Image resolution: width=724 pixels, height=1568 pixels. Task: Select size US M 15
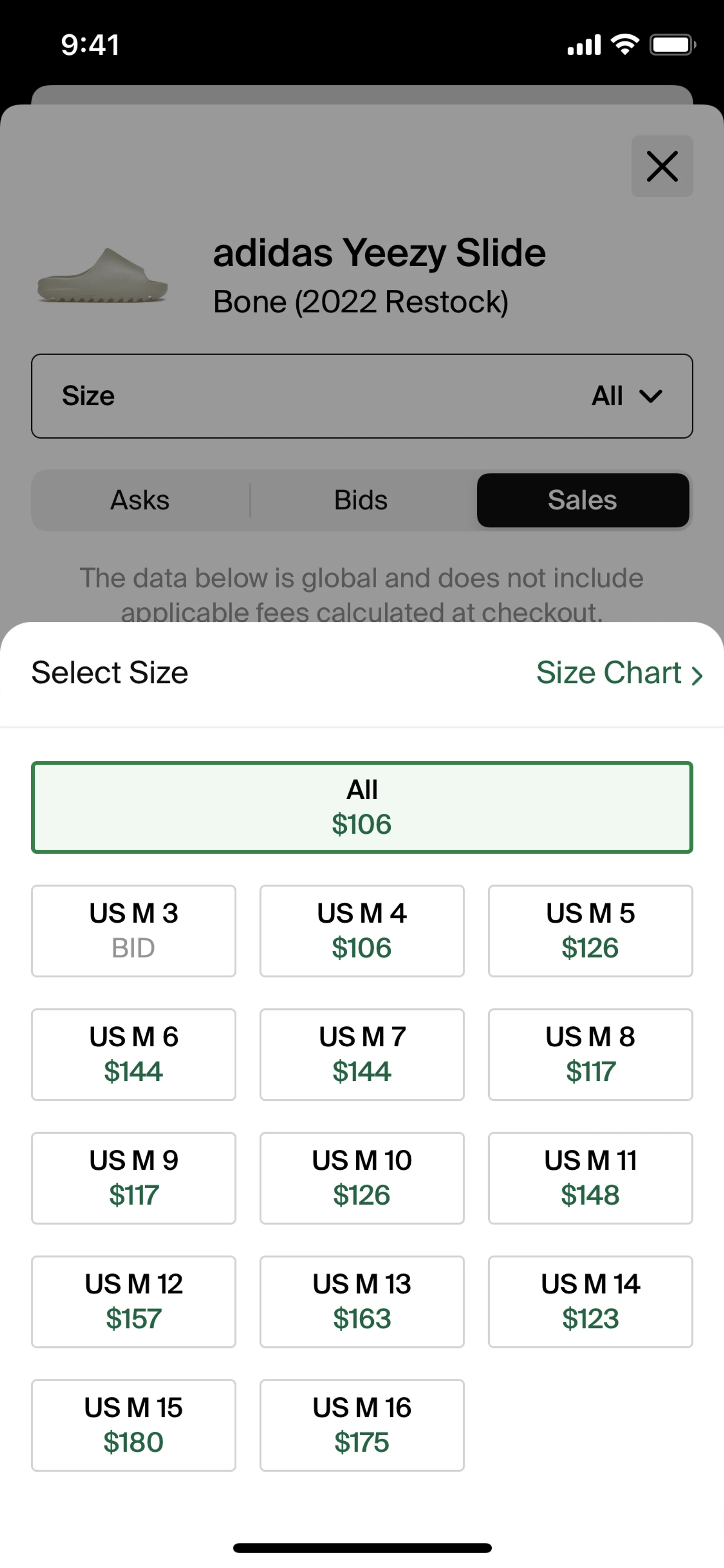(134, 1425)
